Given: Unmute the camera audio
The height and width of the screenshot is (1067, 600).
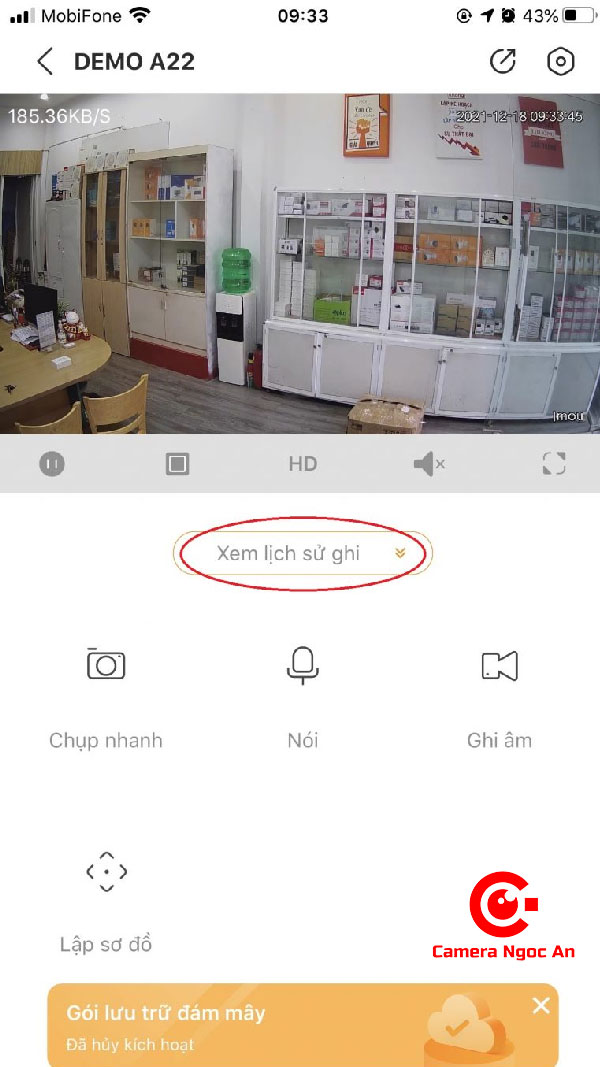Looking at the screenshot, I should tap(428, 464).
